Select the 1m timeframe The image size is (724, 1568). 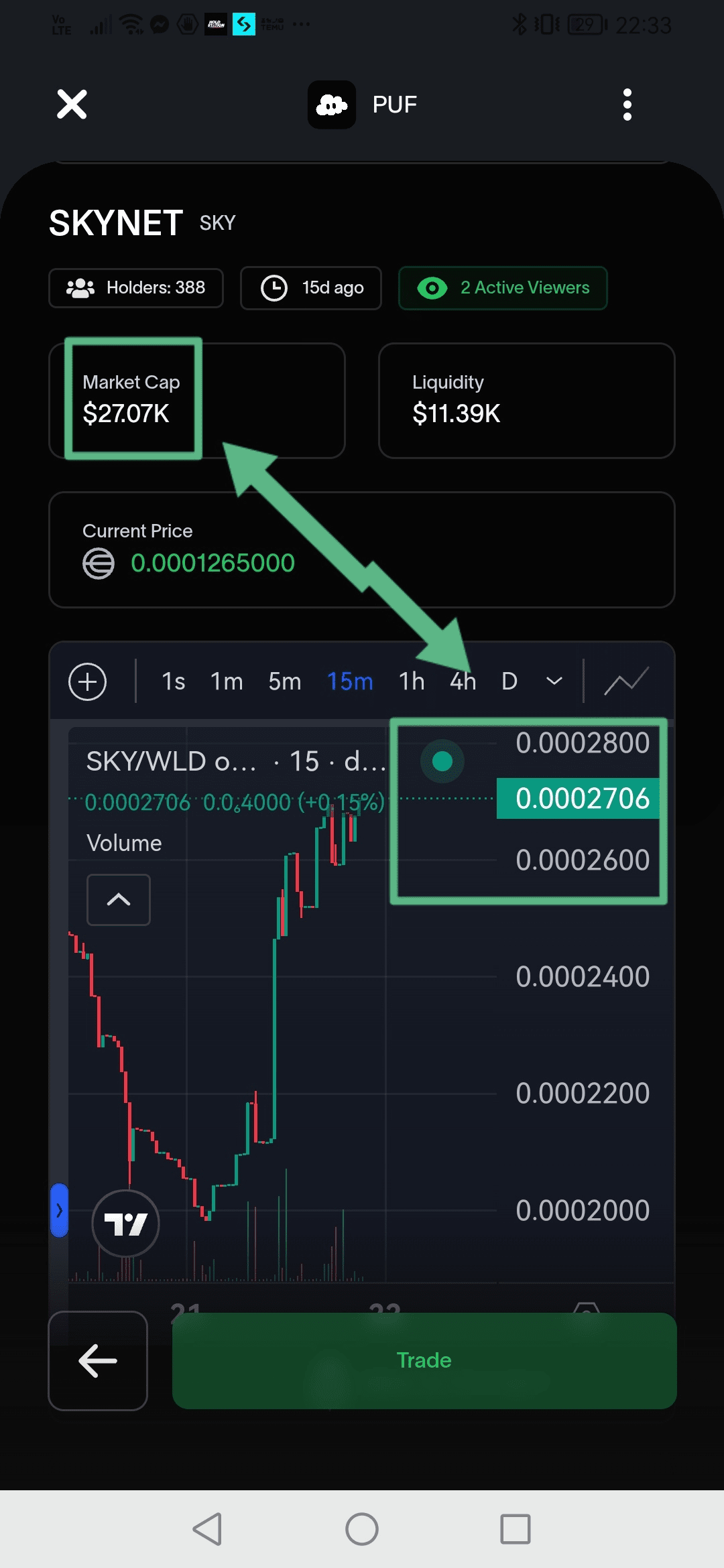pos(227,681)
